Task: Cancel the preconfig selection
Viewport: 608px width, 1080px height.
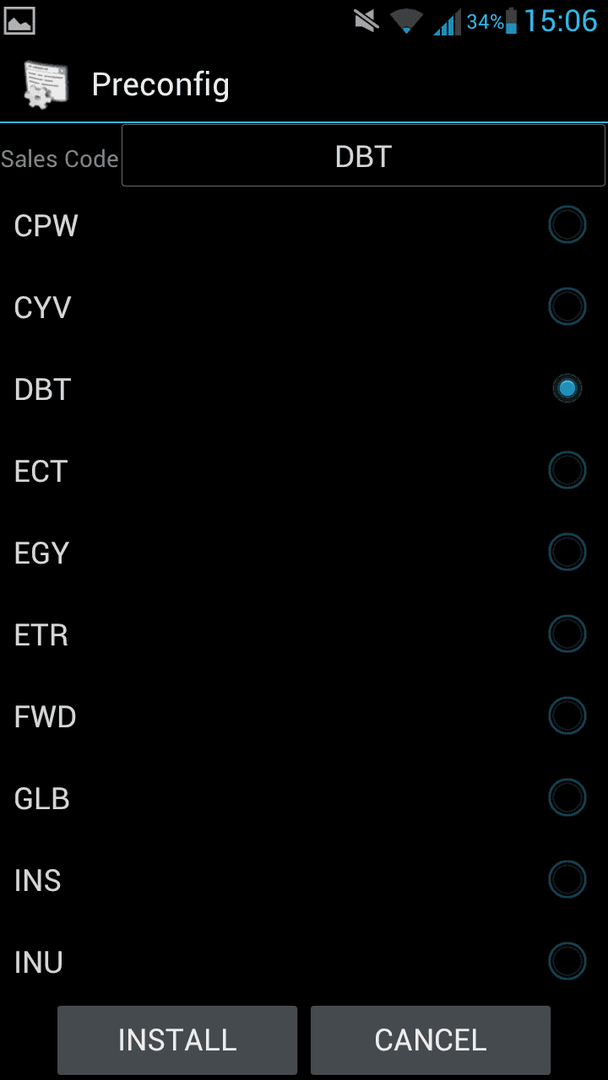Action: [x=430, y=1039]
